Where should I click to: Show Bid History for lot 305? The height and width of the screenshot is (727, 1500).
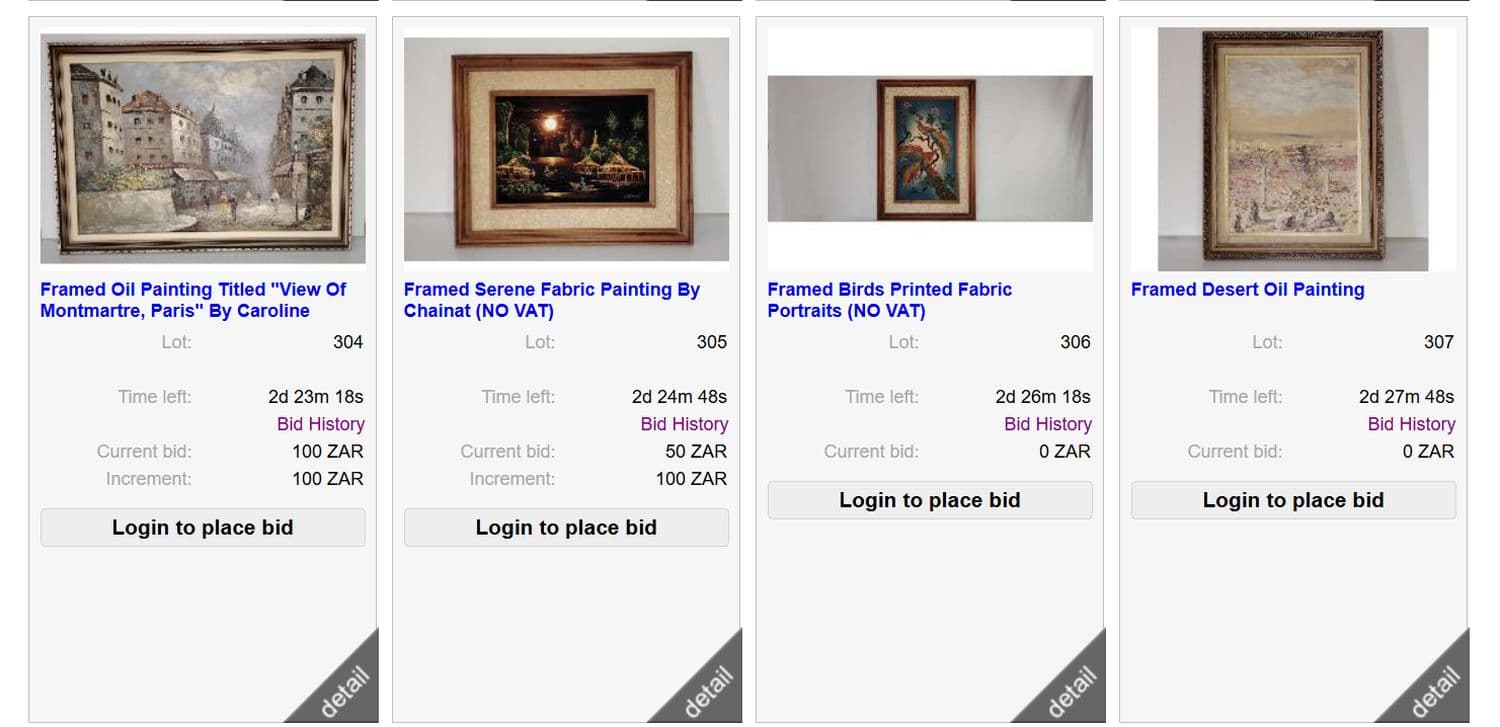684,424
